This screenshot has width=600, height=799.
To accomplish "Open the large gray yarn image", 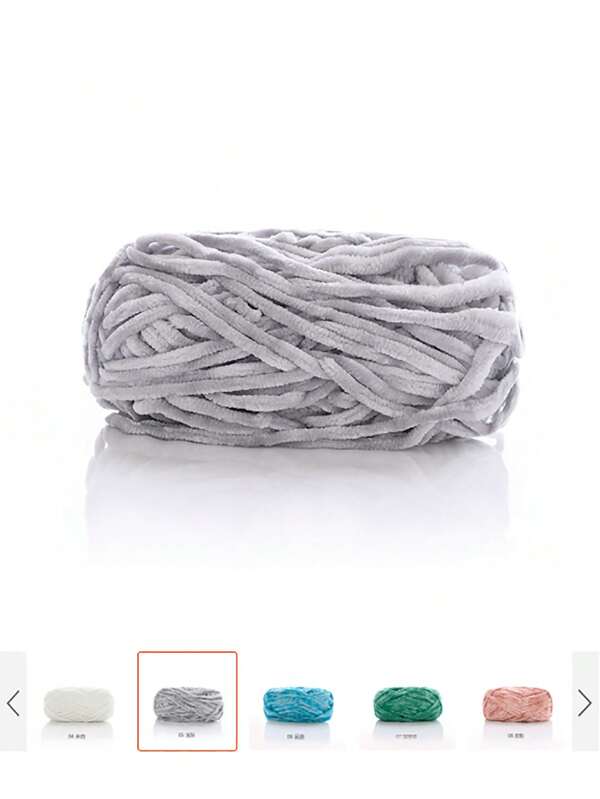I will tap(302, 340).
